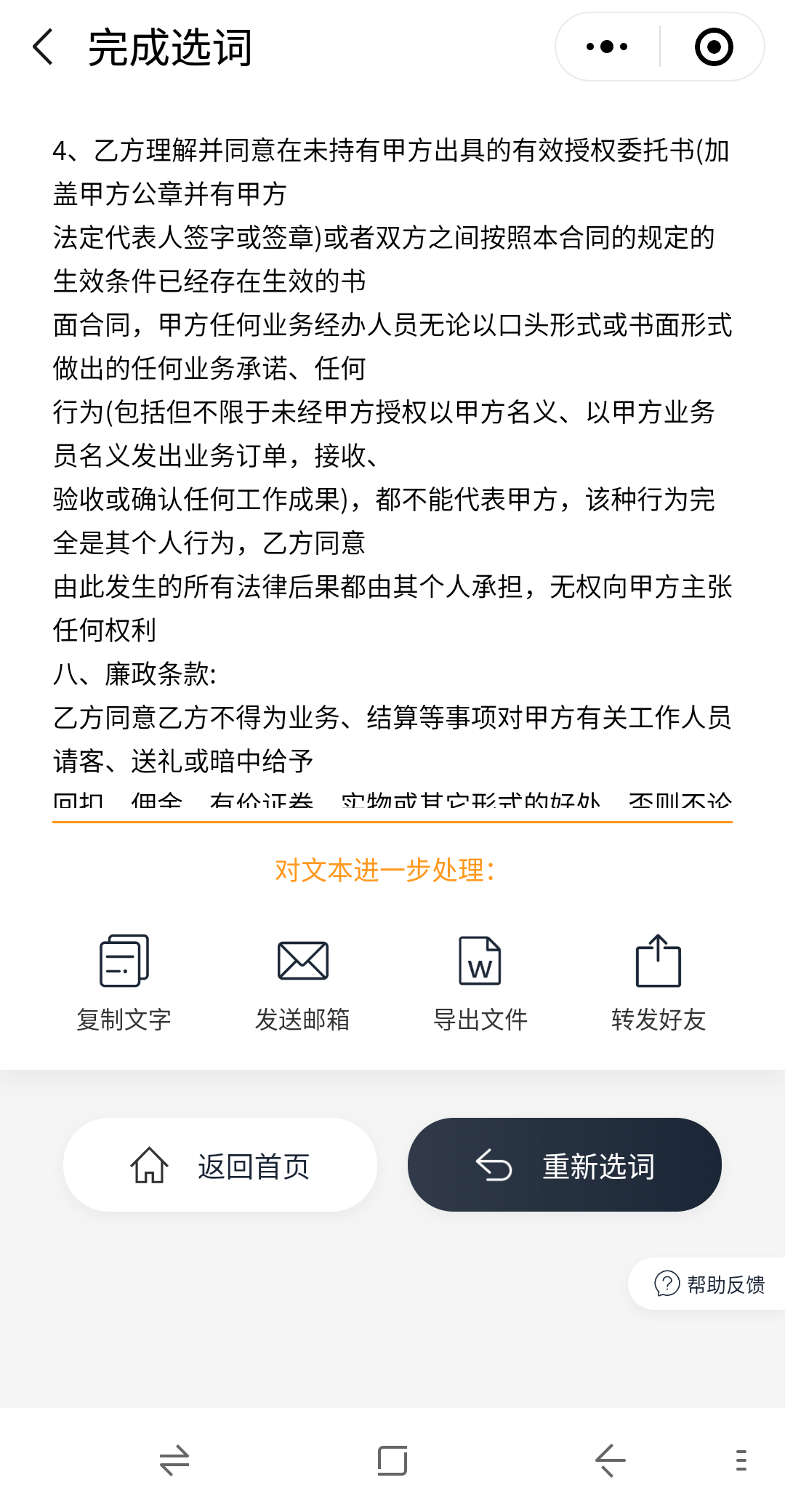The height and width of the screenshot is (1512, 785).
Task: Close the mini program with the circle icon
Action: click(714, 47)
